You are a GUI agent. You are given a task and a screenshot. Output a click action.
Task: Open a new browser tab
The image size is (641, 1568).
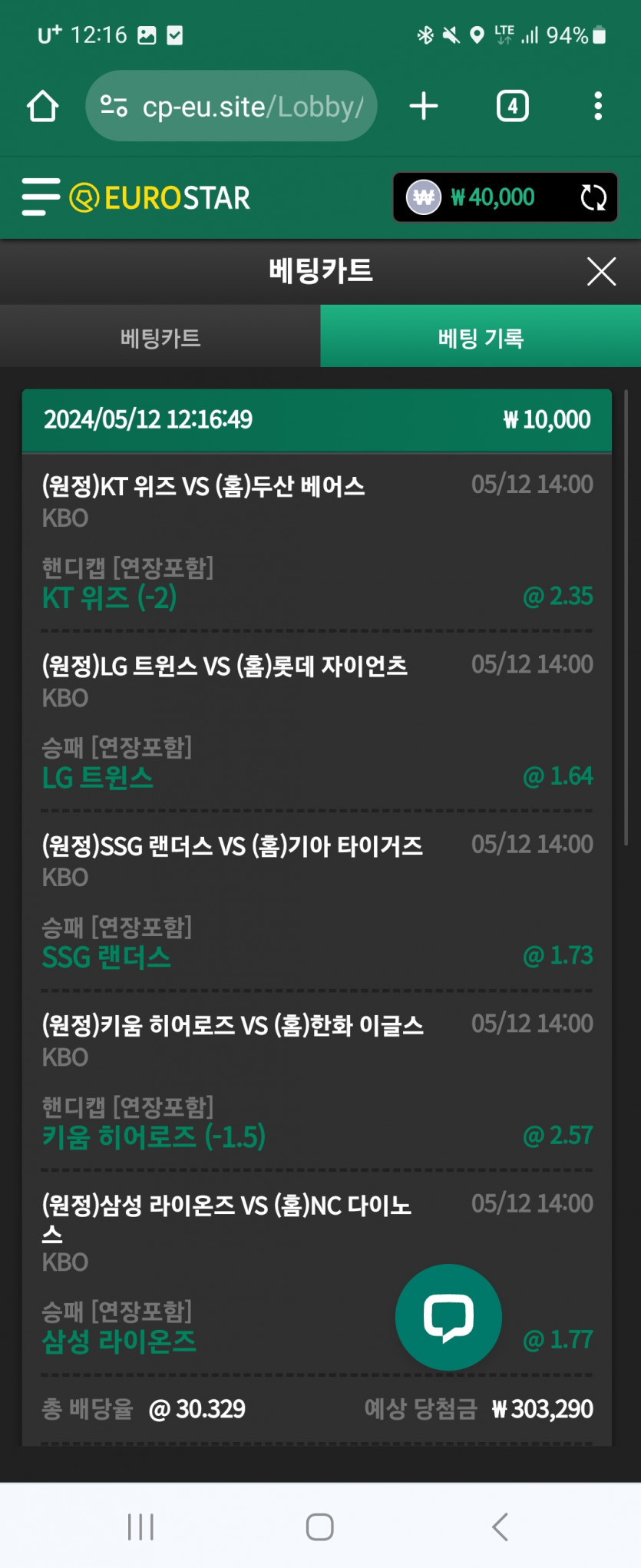click(424, 106)
